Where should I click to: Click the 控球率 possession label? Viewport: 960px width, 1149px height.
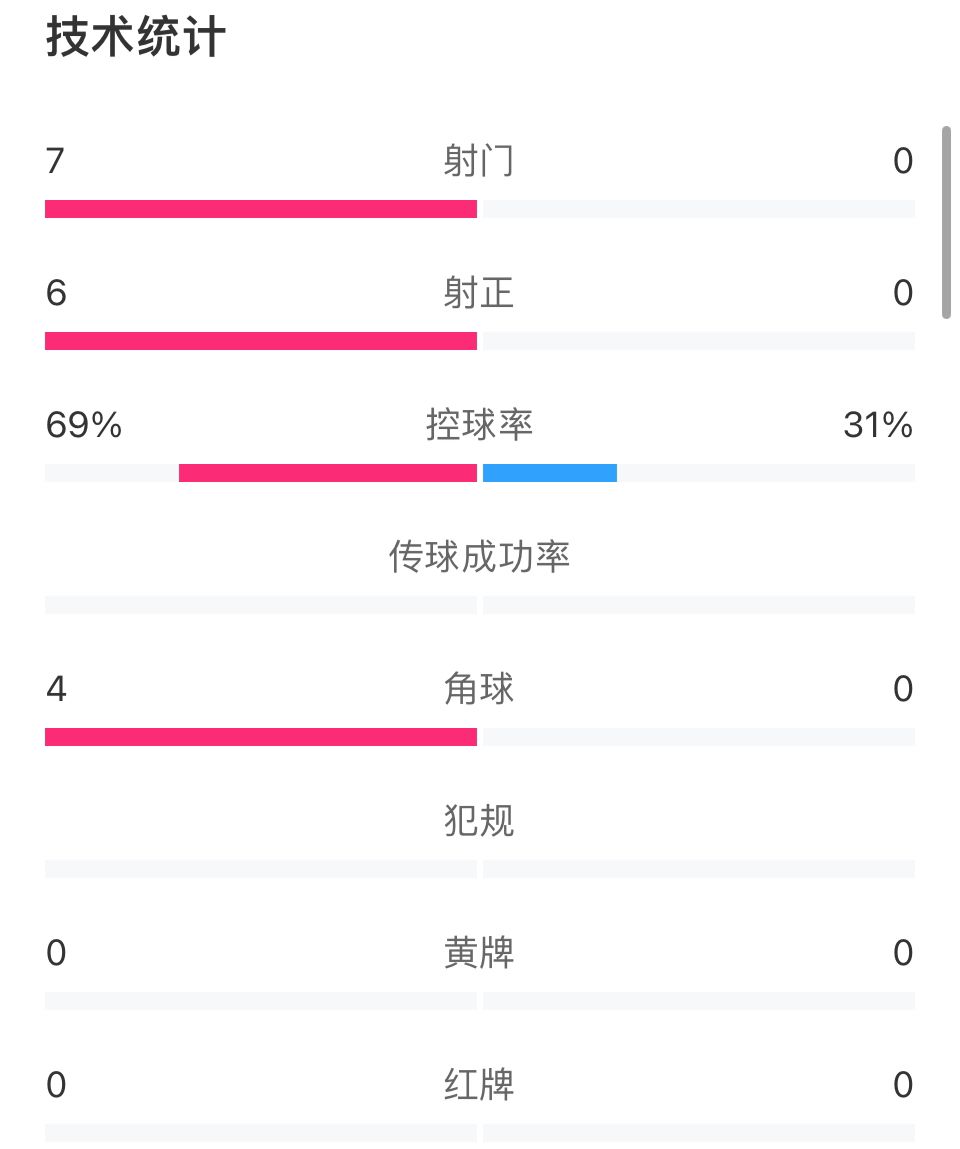coord(480,424)
